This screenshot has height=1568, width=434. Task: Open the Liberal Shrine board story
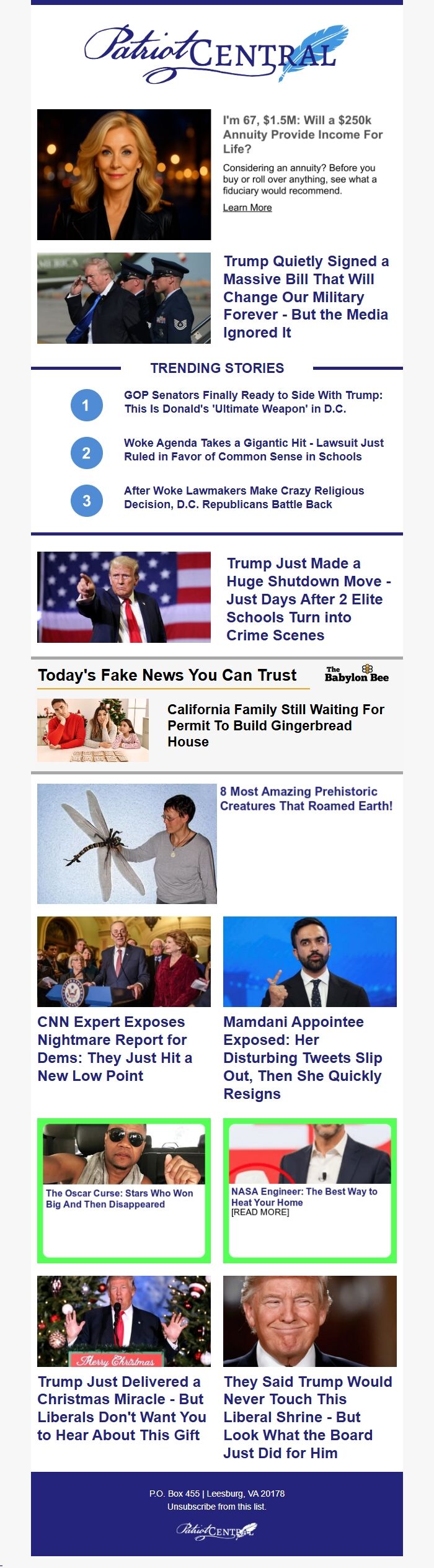[x=308, y=1417]
